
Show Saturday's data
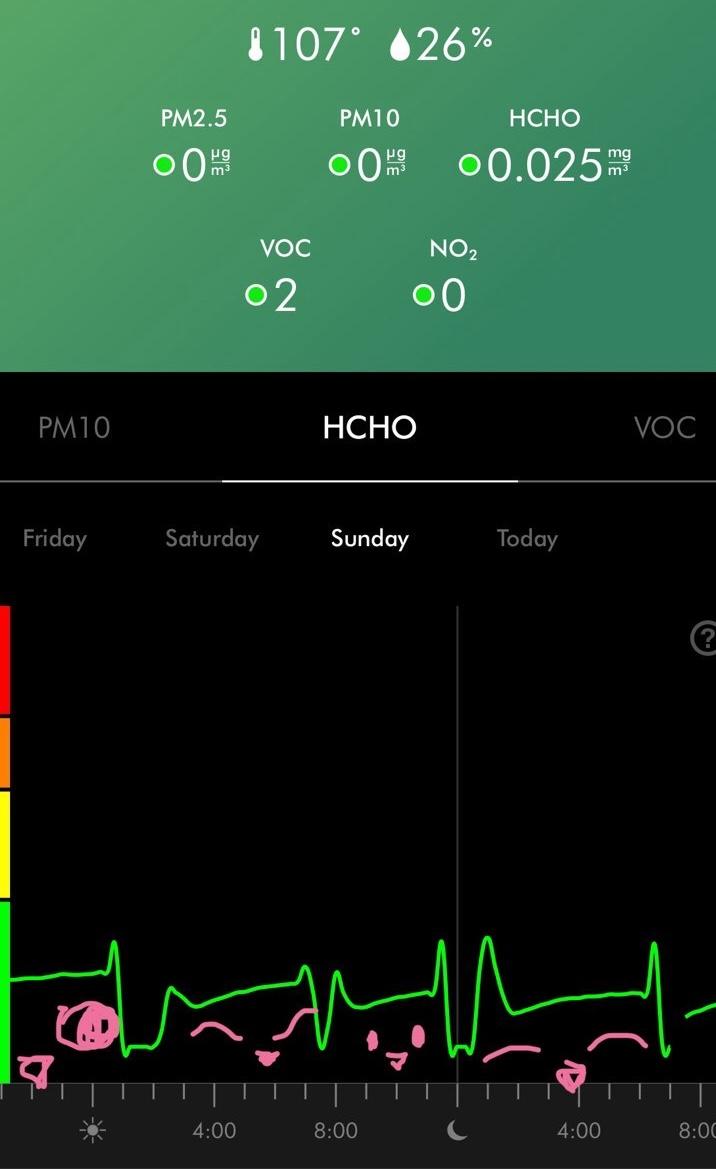(212, 538)
